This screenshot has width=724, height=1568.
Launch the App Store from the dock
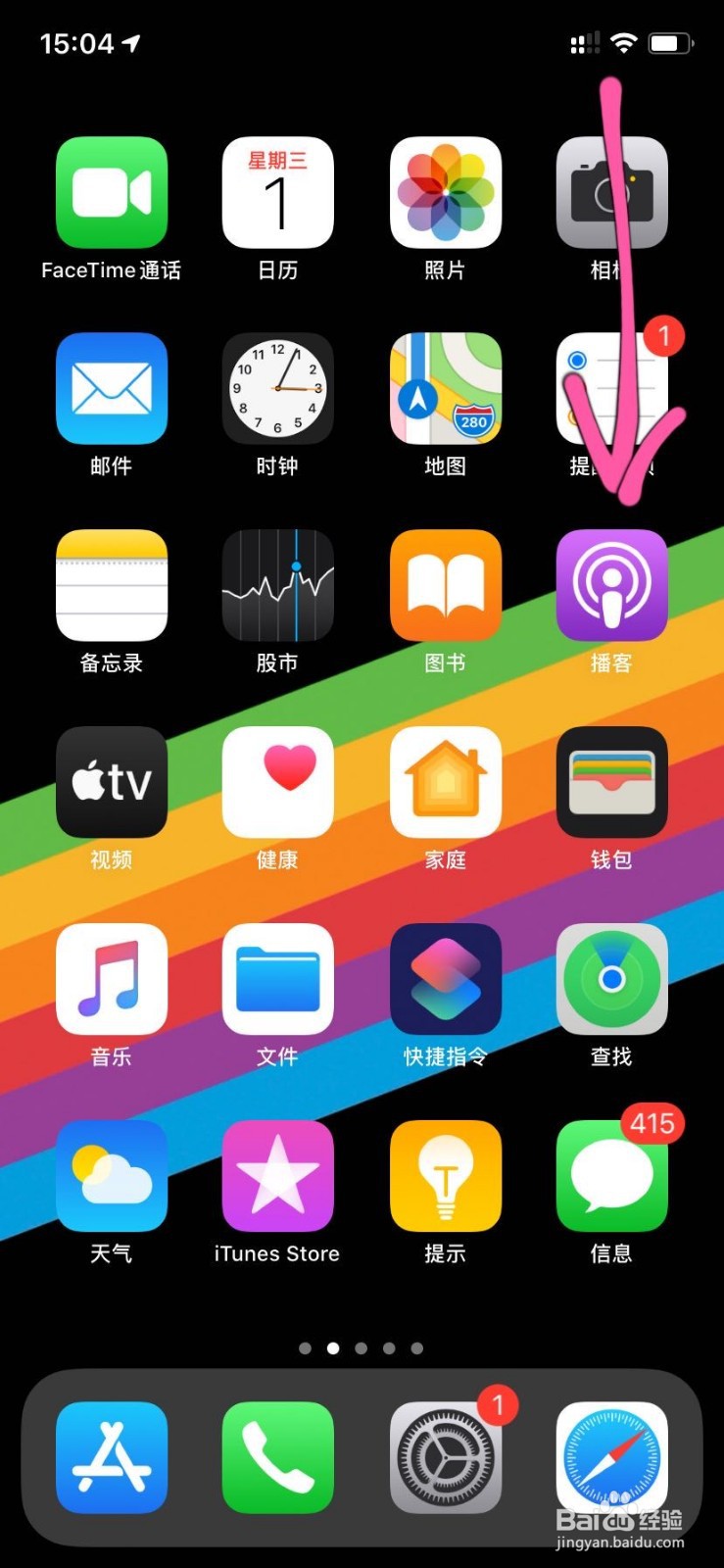[x=112, y=1457]
